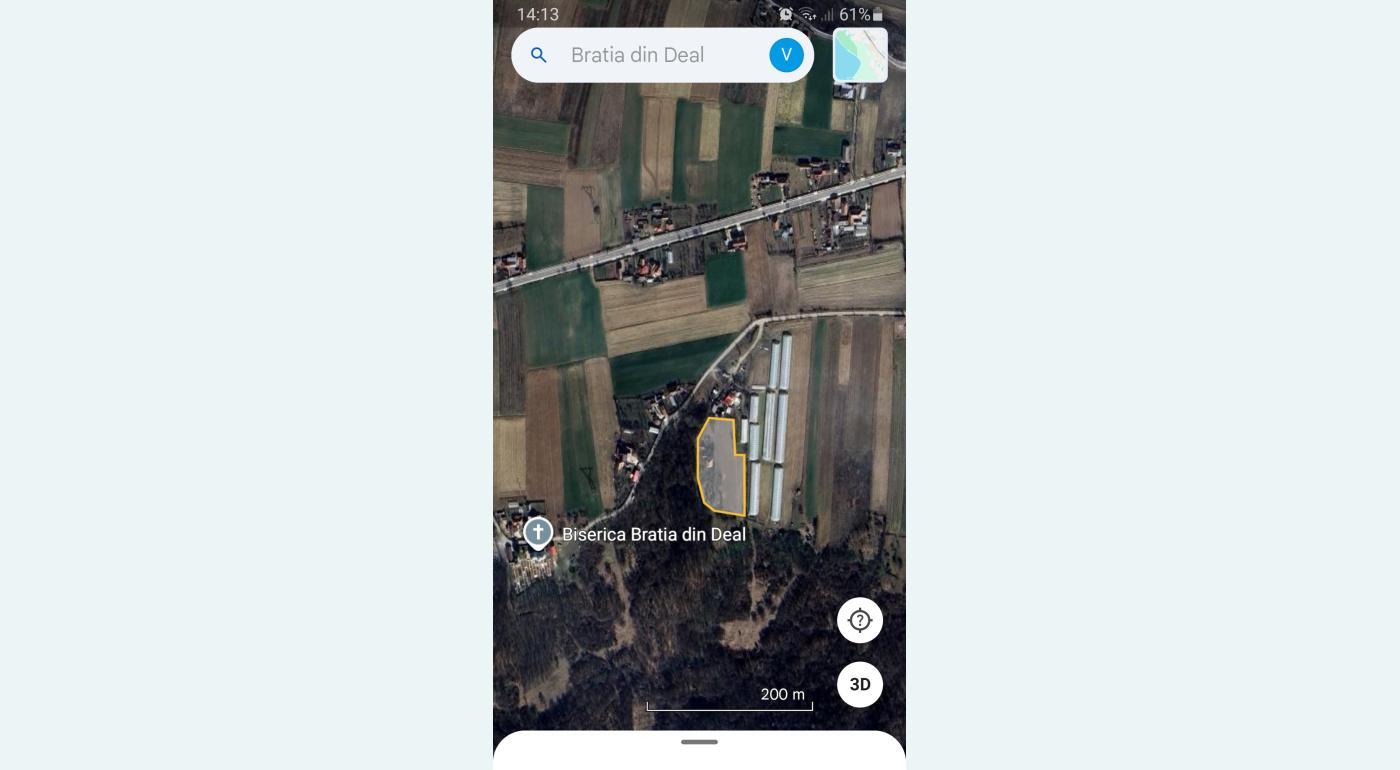Tap the bottom sheet drag handle
The height and width of the screenshot is (770, 1400).
[699, 742]
